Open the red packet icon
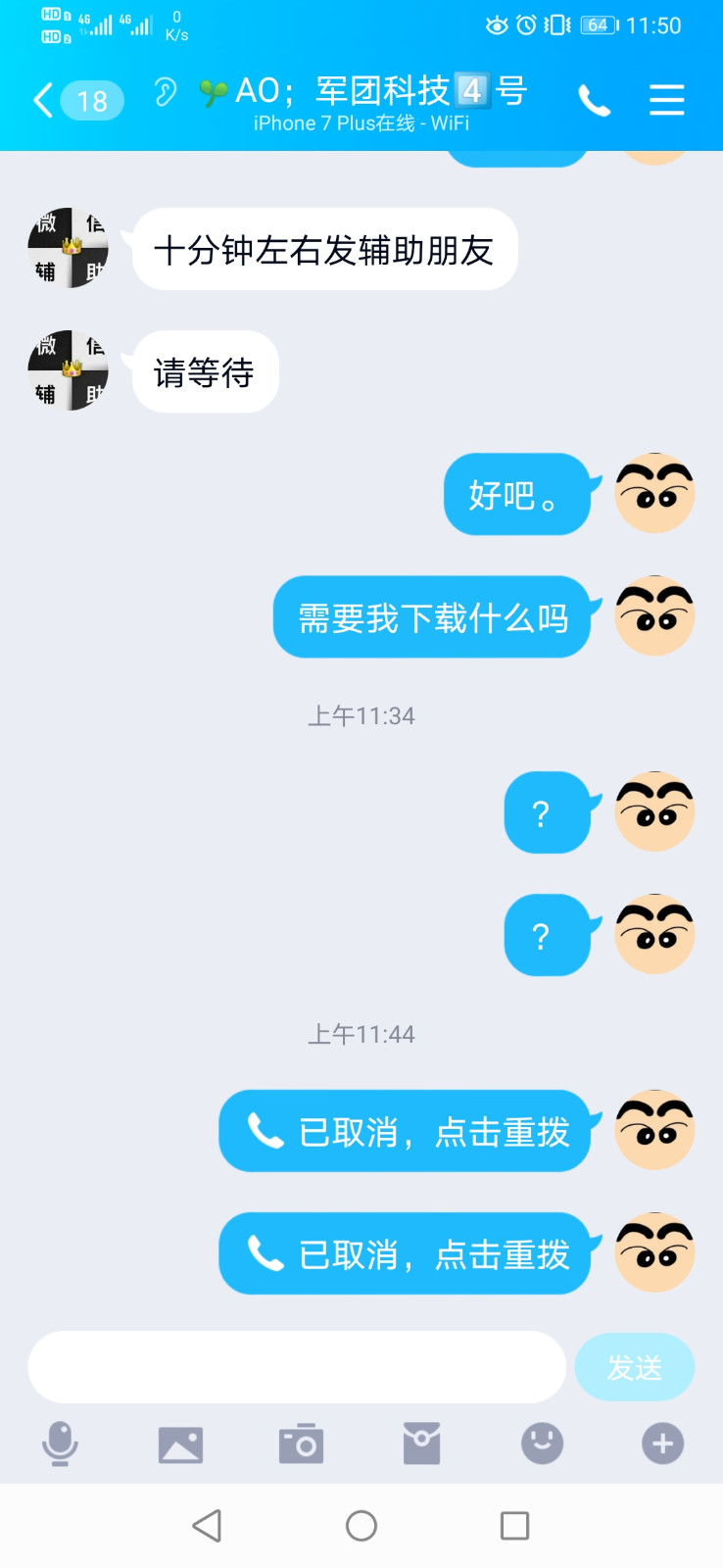 tap(421, 1444)
